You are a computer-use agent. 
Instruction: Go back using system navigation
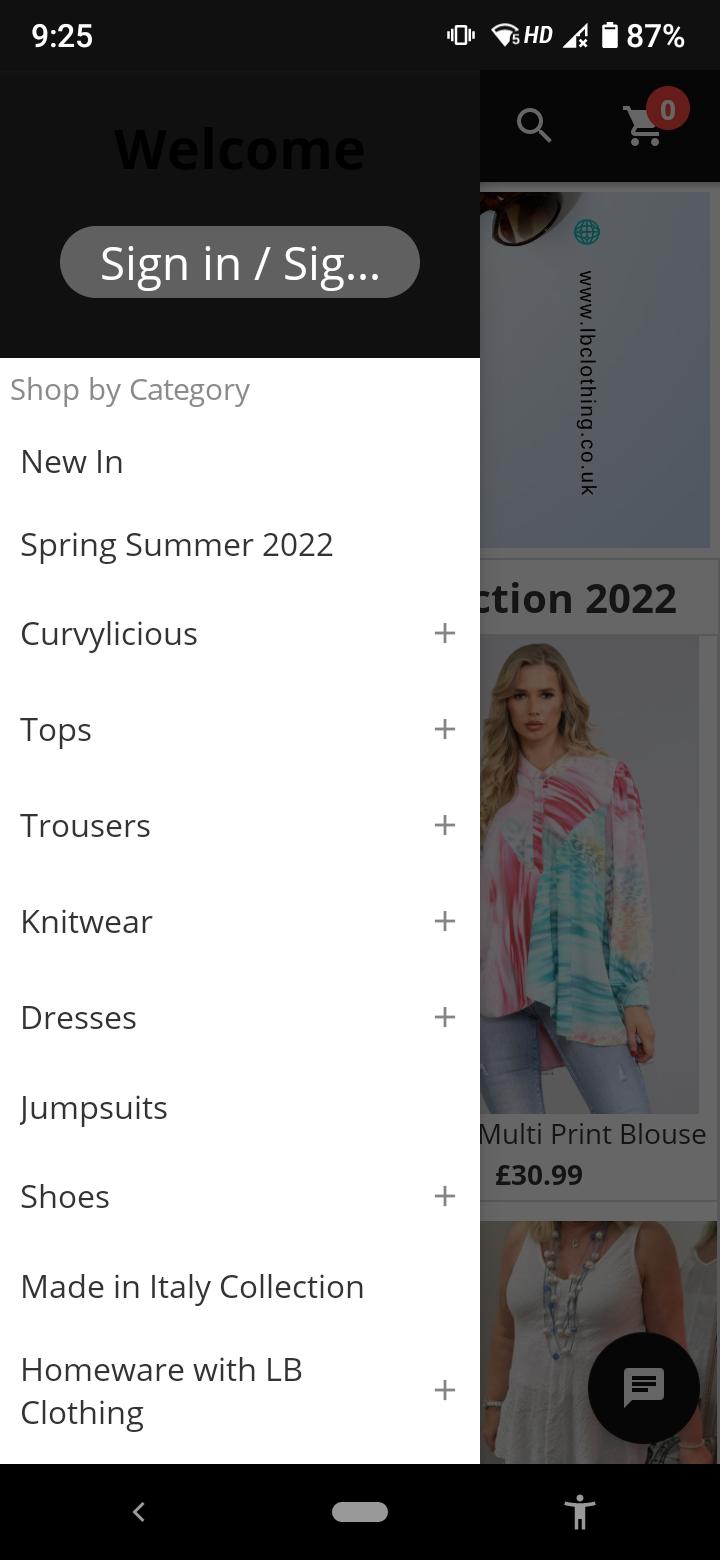[139, 1512]
